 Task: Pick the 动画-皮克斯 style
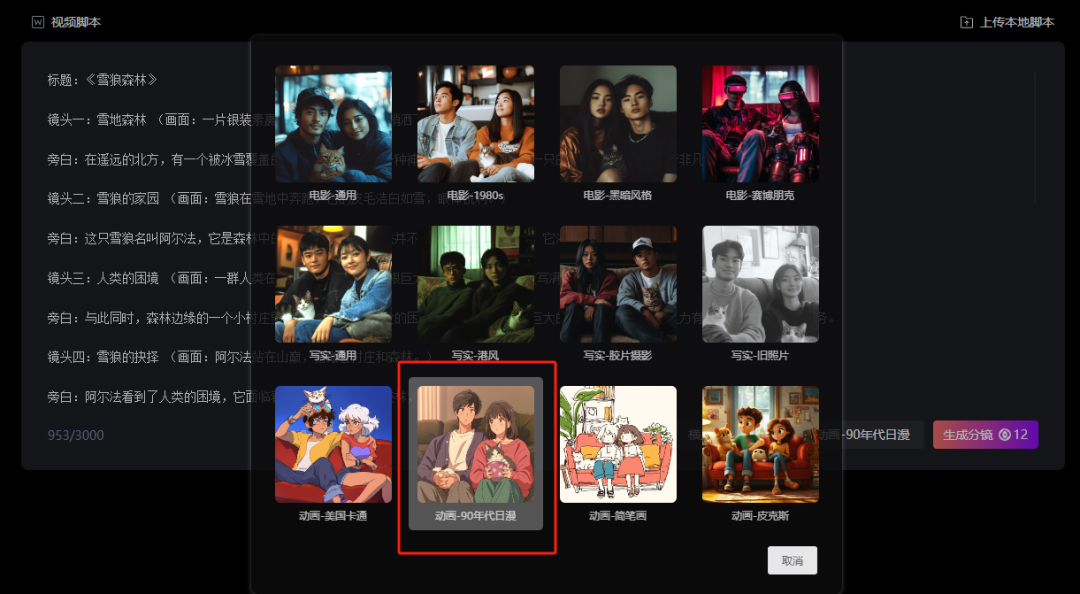pos(760,445)
